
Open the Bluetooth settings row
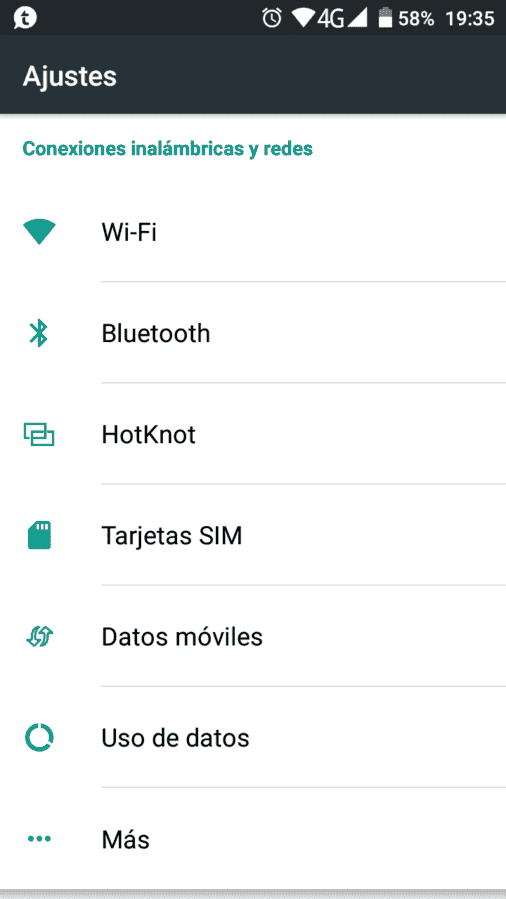(x=253, y=333)
